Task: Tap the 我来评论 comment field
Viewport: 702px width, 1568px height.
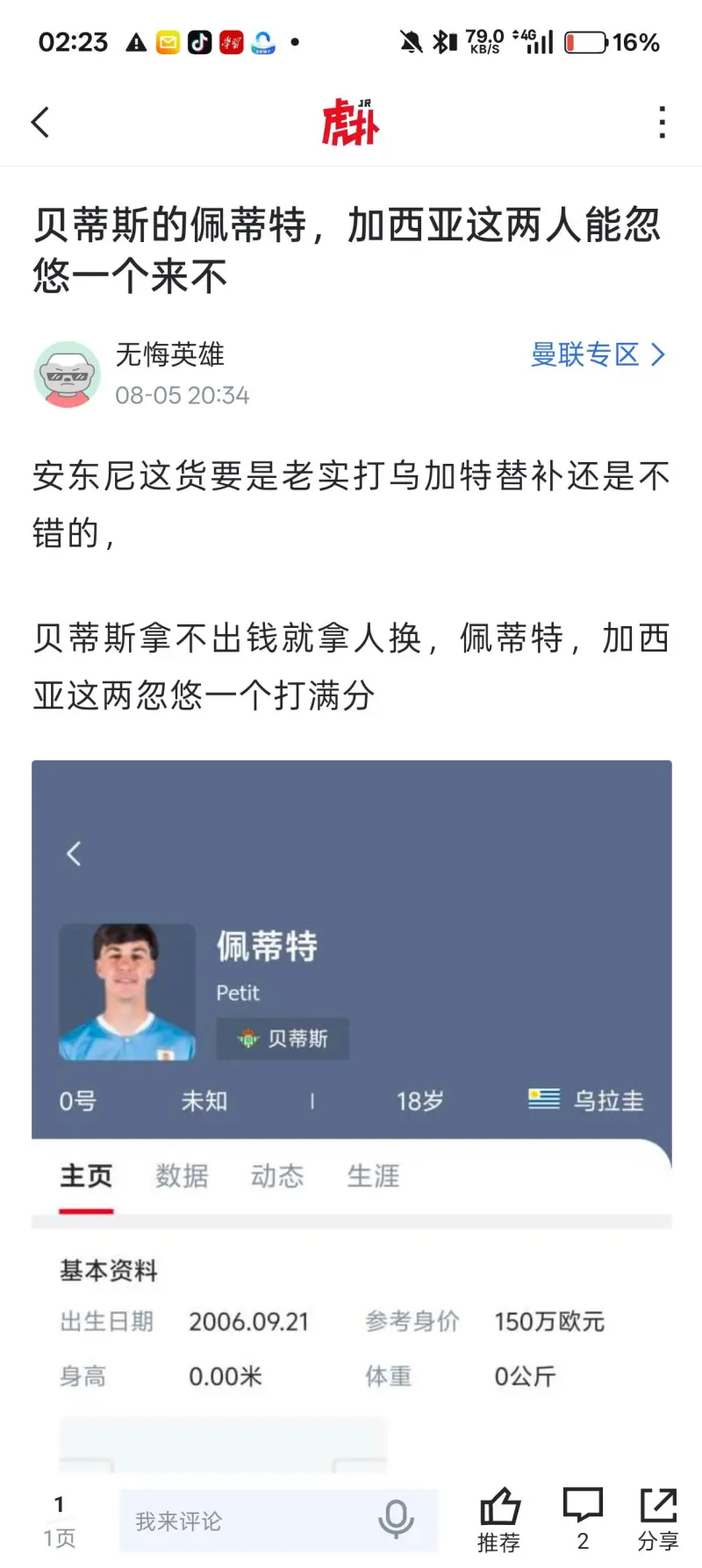Action: pos(246,1521)
